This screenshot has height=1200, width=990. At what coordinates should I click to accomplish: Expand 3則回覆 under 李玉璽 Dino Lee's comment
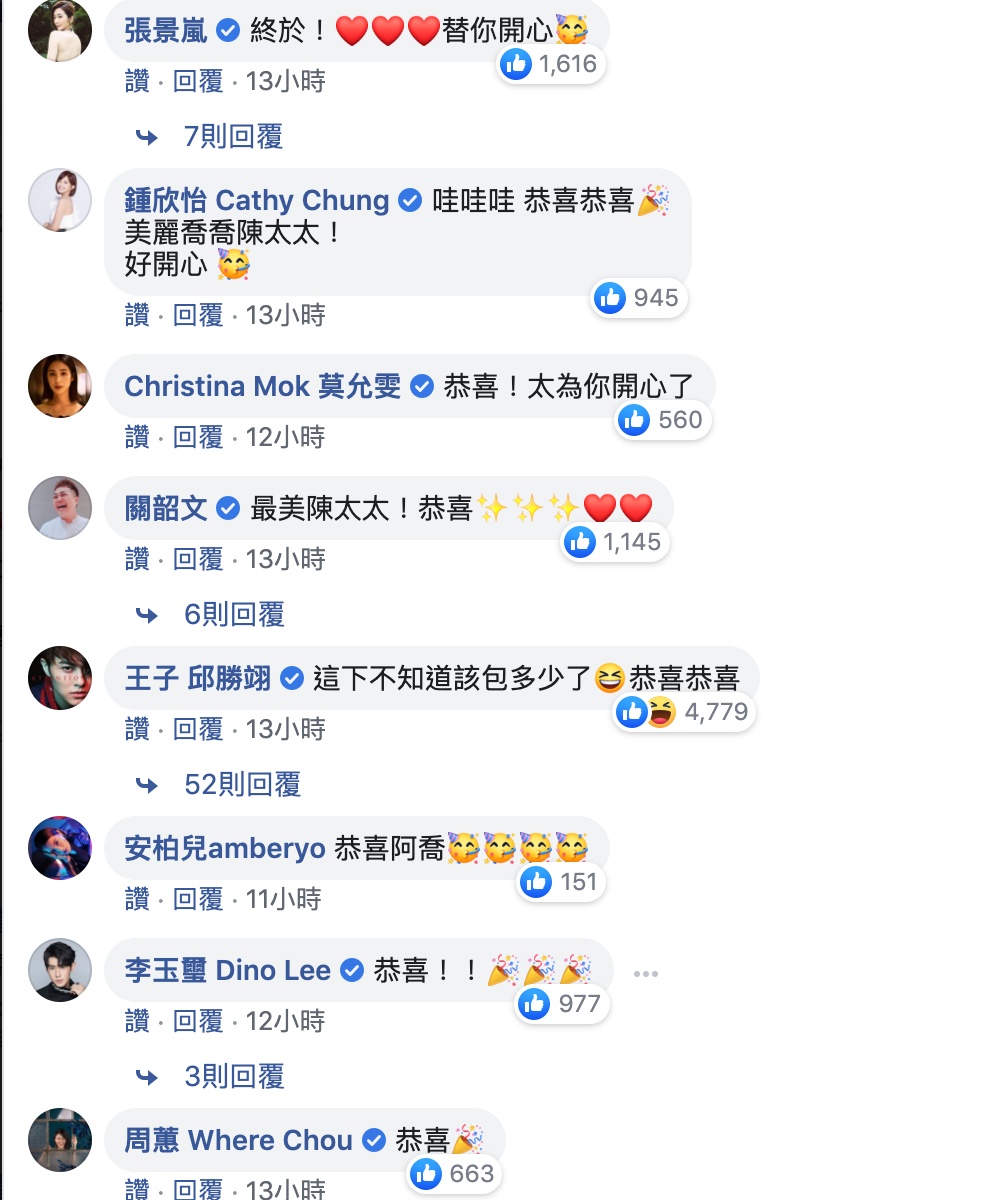(x=234, y=1076)
